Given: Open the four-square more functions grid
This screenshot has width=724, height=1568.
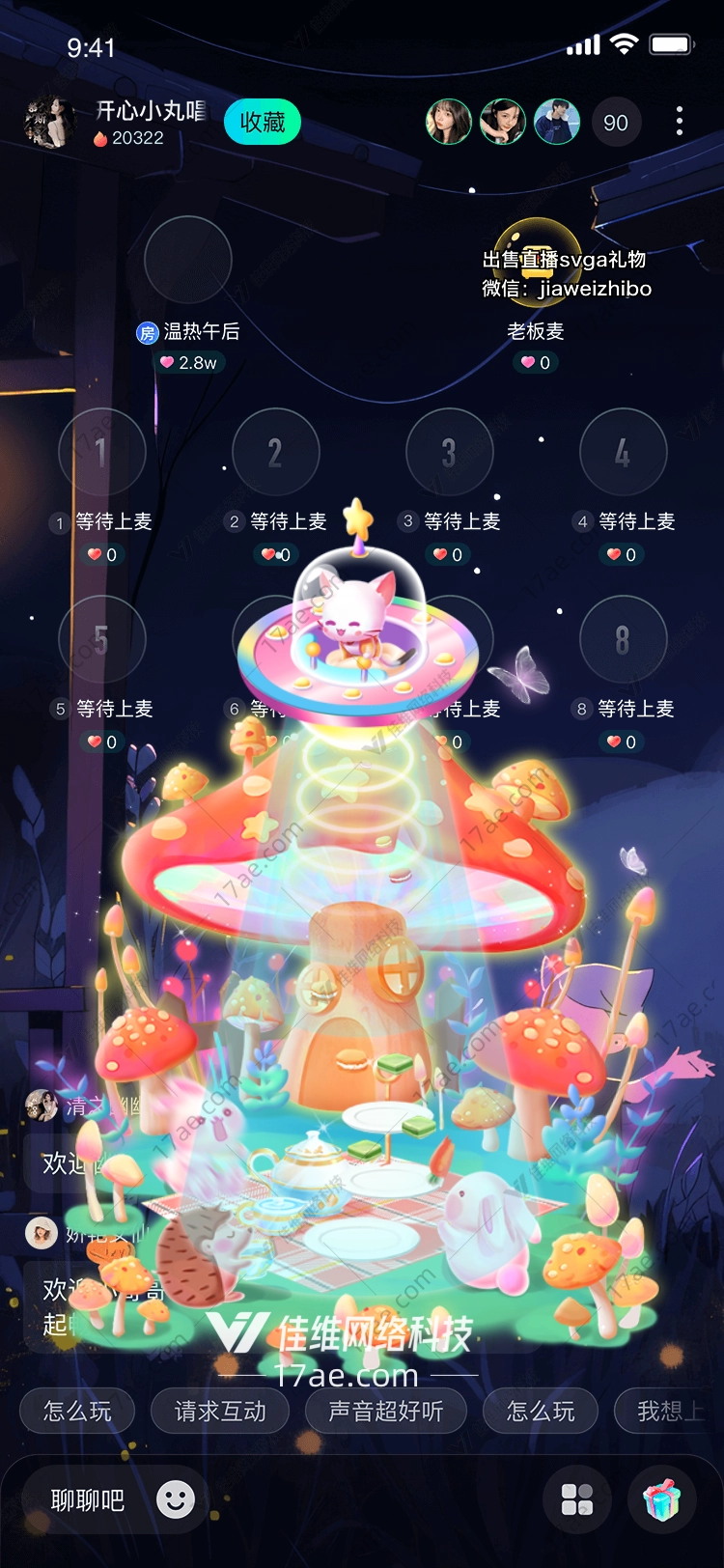Looking at the screenshot, I should pos(577,1499).
